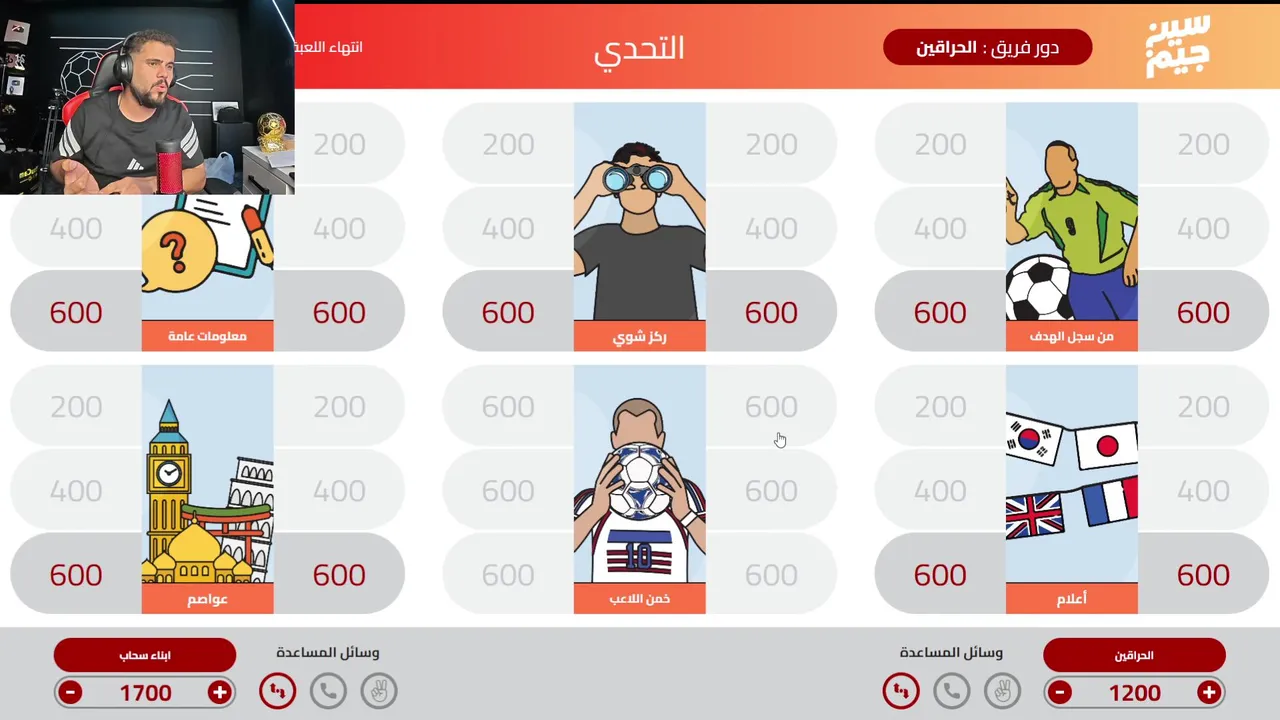Image resolution: width=1280 pixels, height=720 pixels.
Task: Select 600 question left of ركز شوي picture
Action: pos(508,312)
